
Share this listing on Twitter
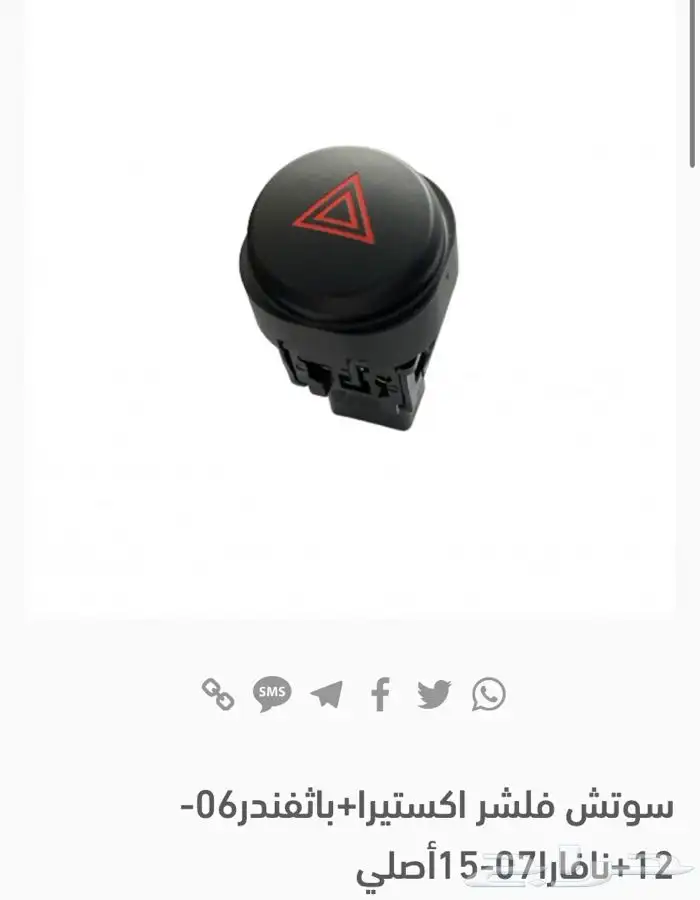point(434,693)
